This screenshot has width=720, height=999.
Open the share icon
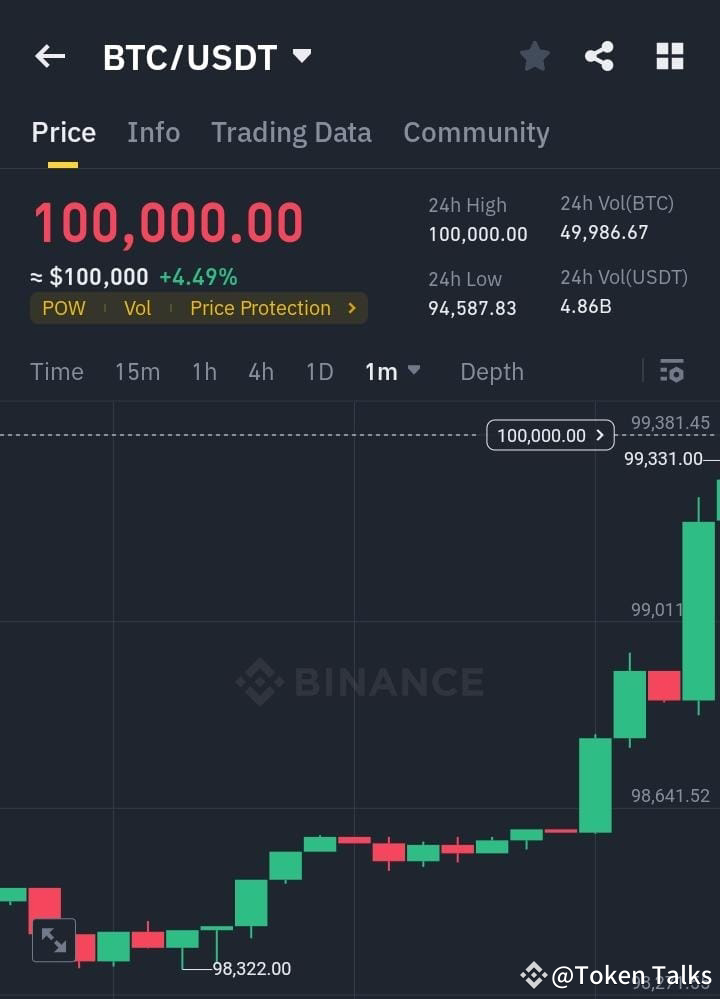600,57
